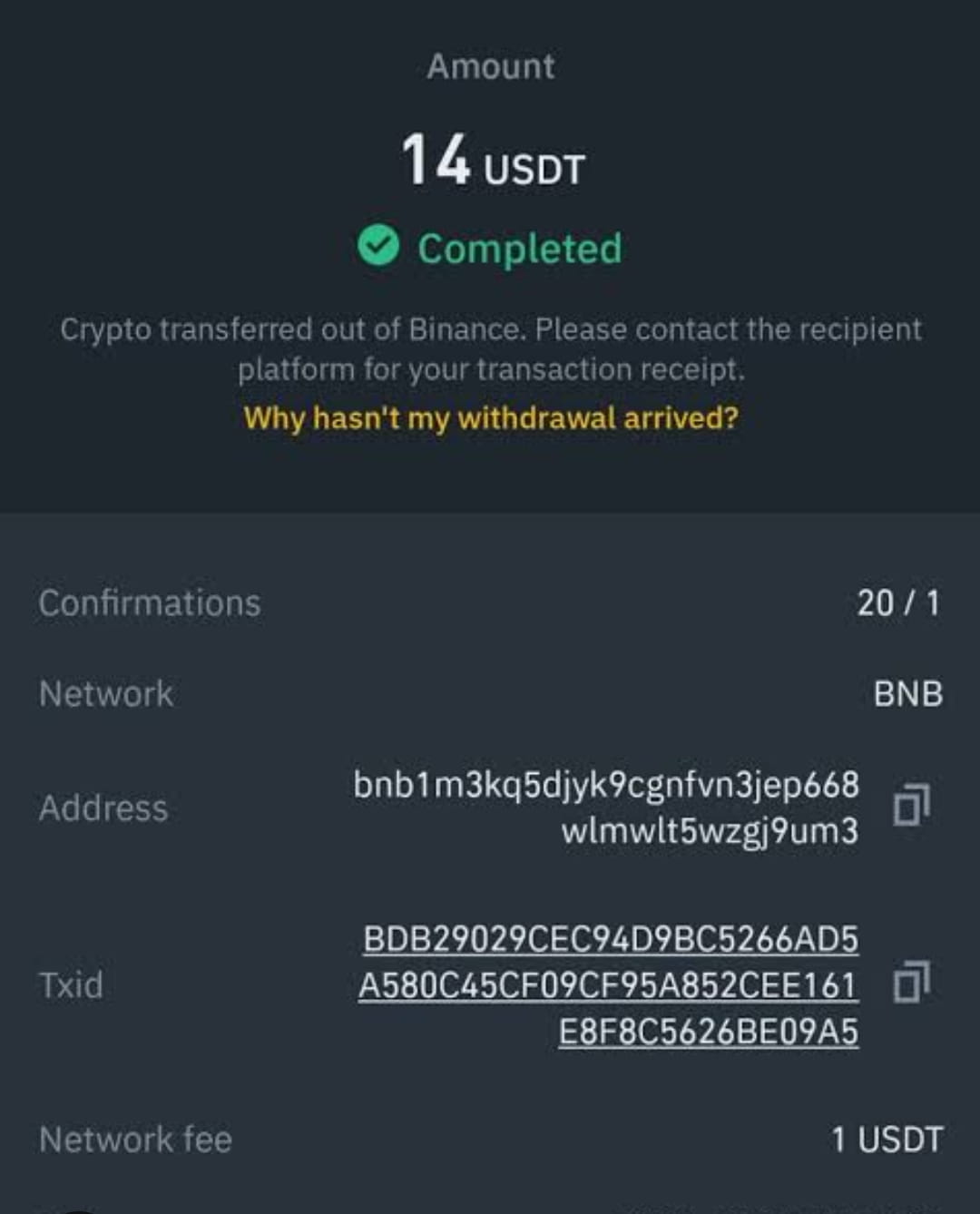
Task: Tap the green Completed checkmark icon
Action: 379,248
